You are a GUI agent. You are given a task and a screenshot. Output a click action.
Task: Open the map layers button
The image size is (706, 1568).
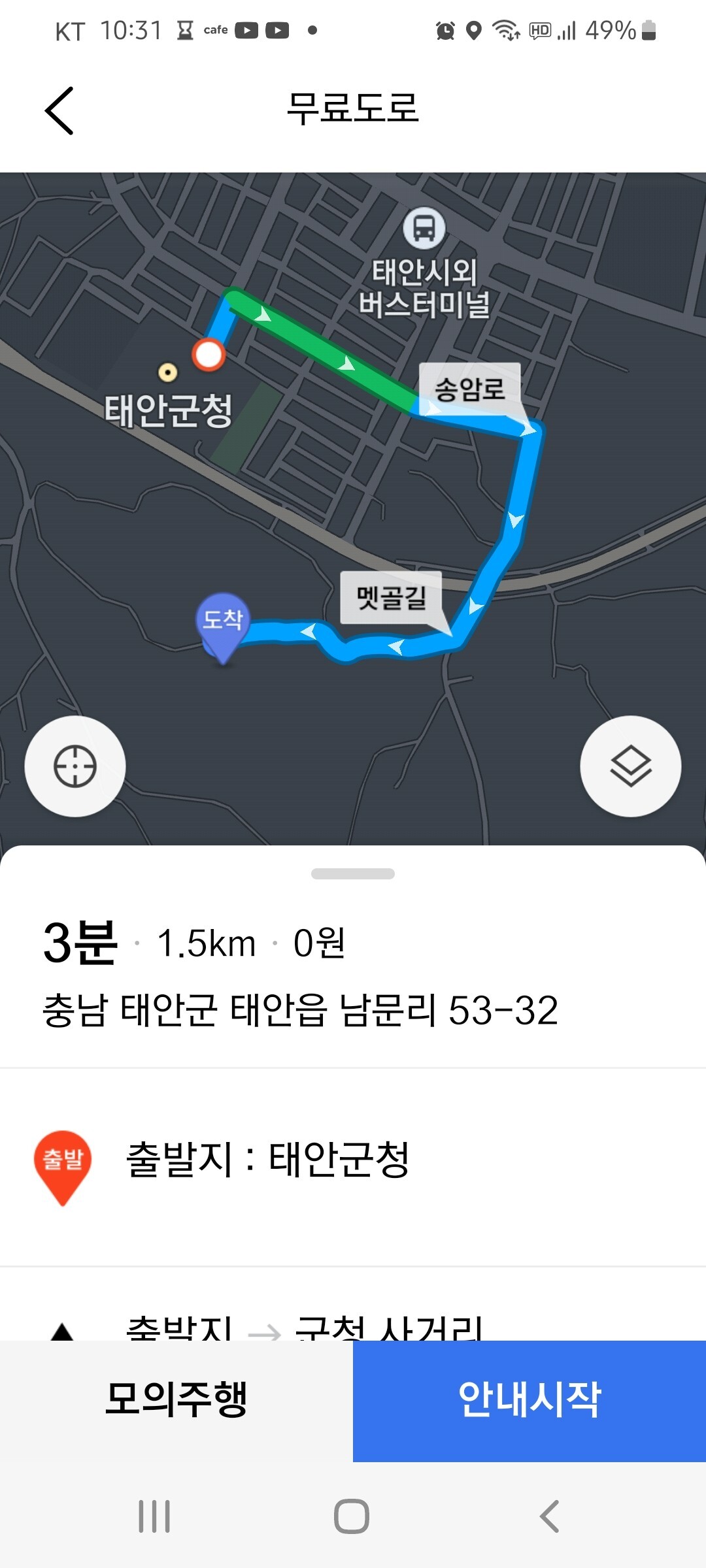631,766
